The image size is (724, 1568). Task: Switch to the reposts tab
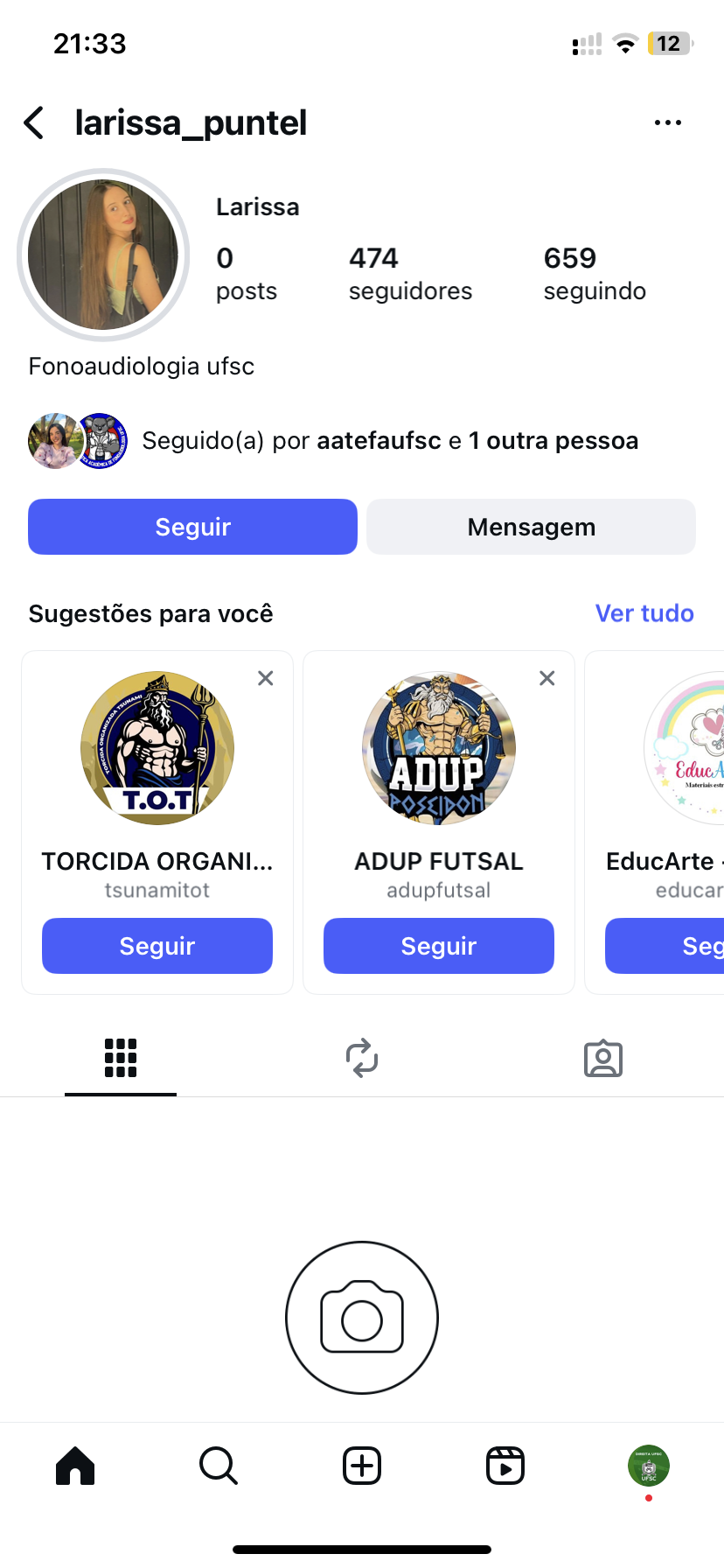[362, 1058]
